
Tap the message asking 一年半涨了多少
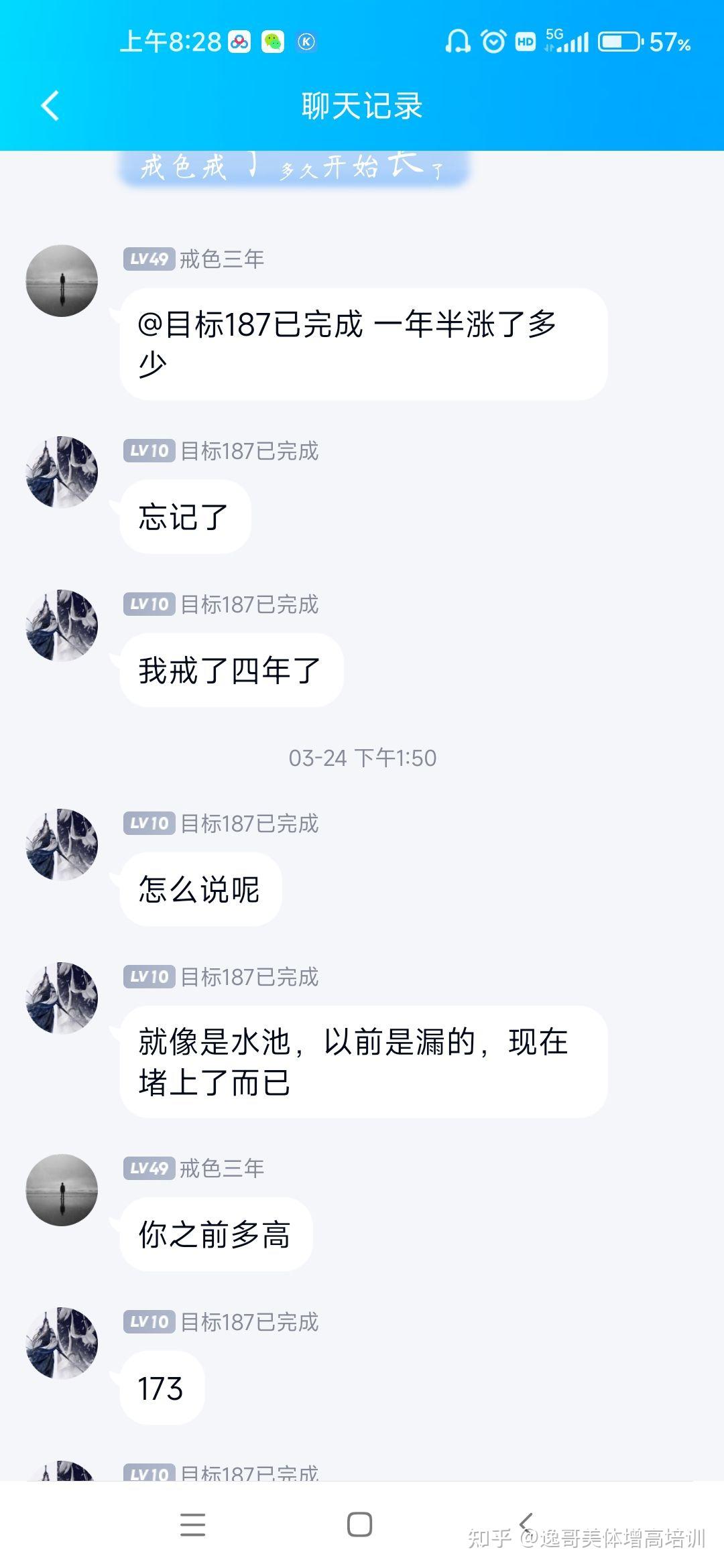(x=363, y=344)
